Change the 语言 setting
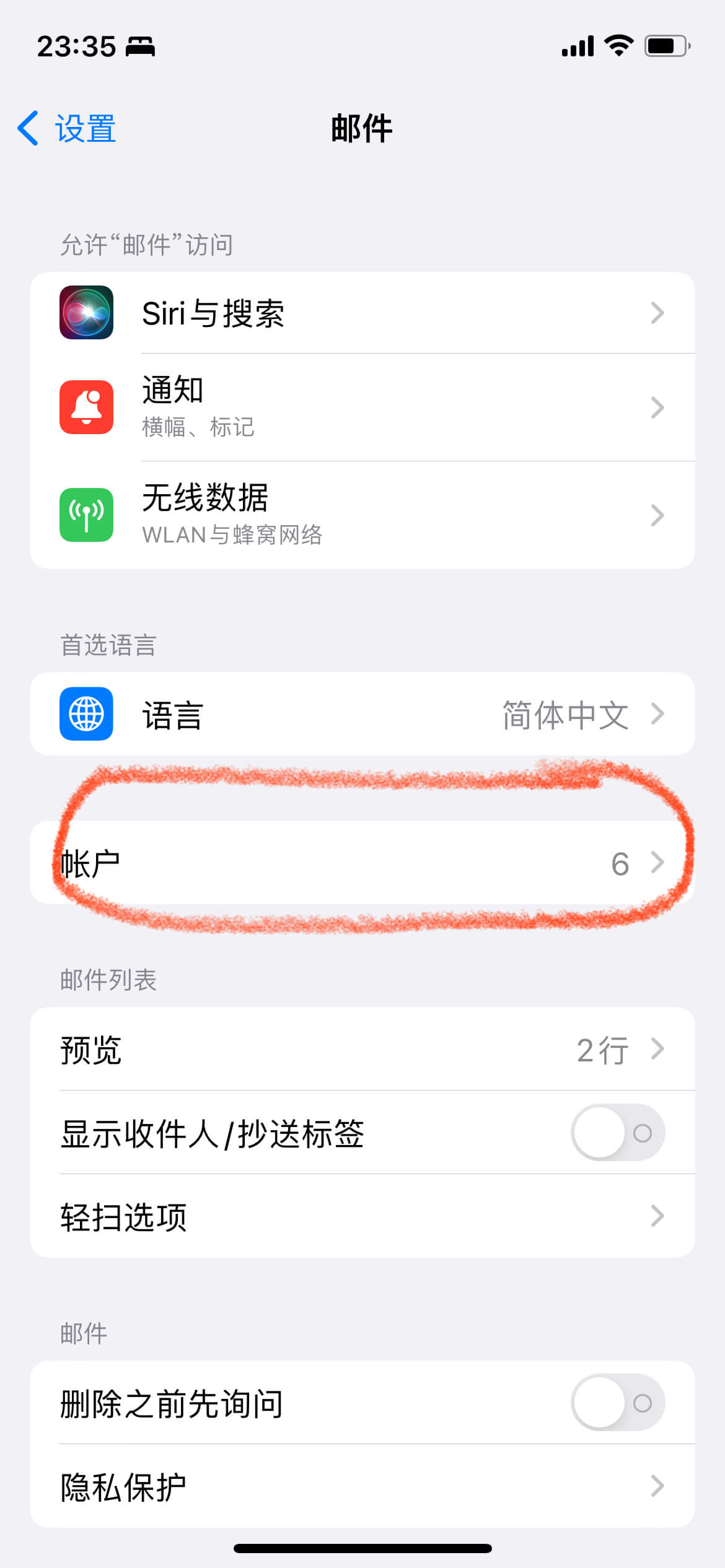 [x=362, y=714]
